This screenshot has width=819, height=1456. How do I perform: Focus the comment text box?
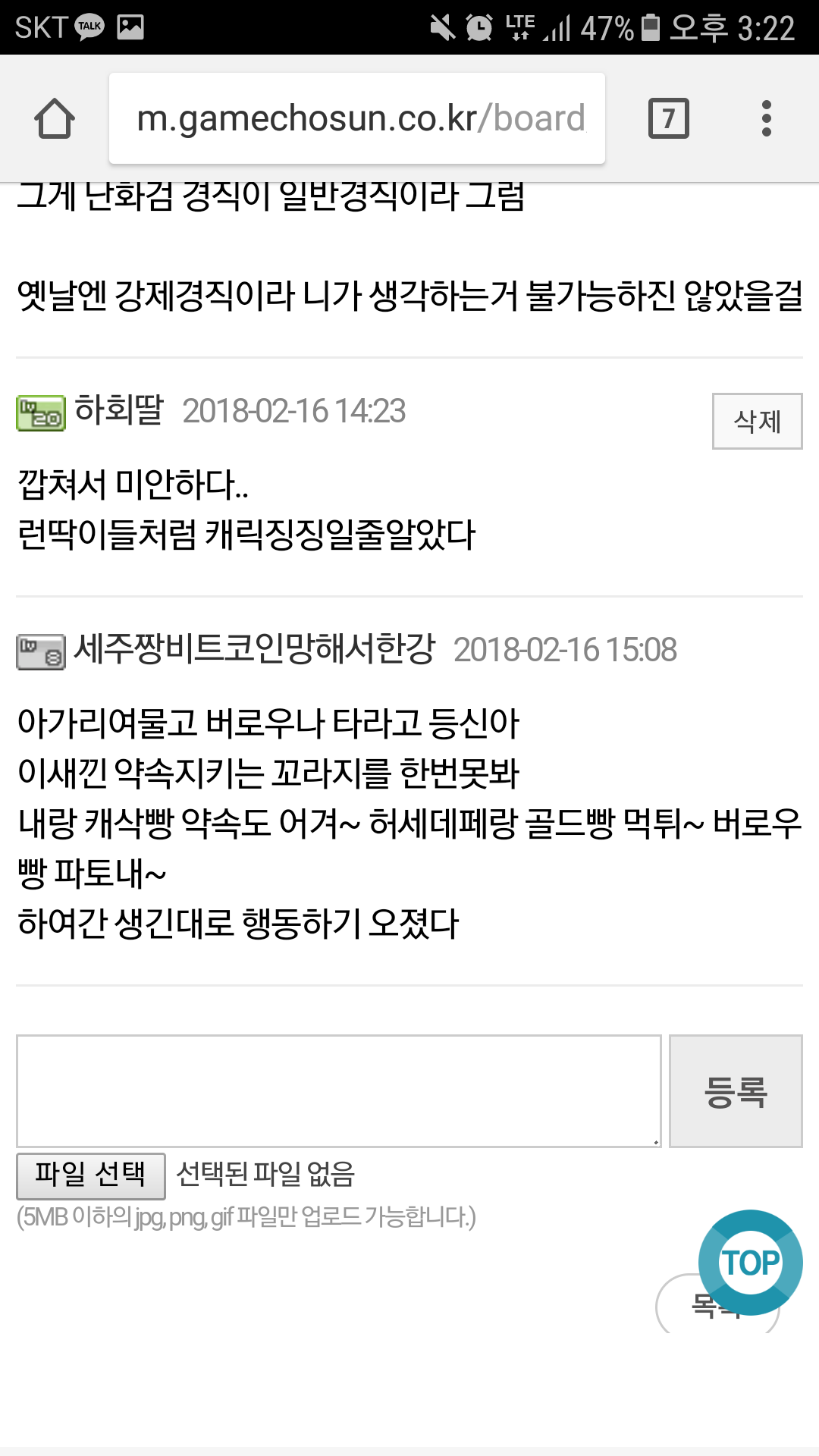point(338,1090)
